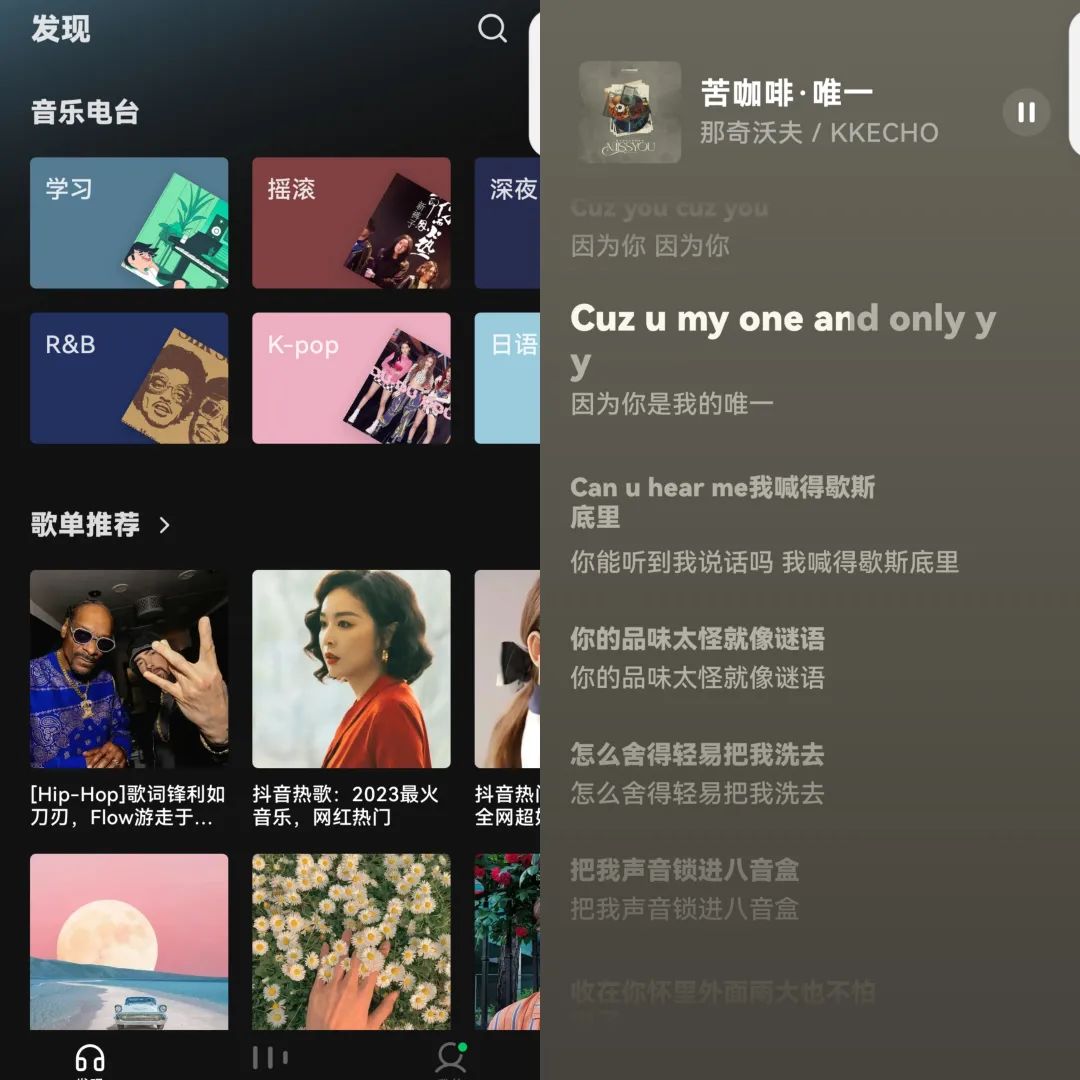
Task: Open the playlist with the daisies cover
Action: pyautogui.click(x=351, y=941)
